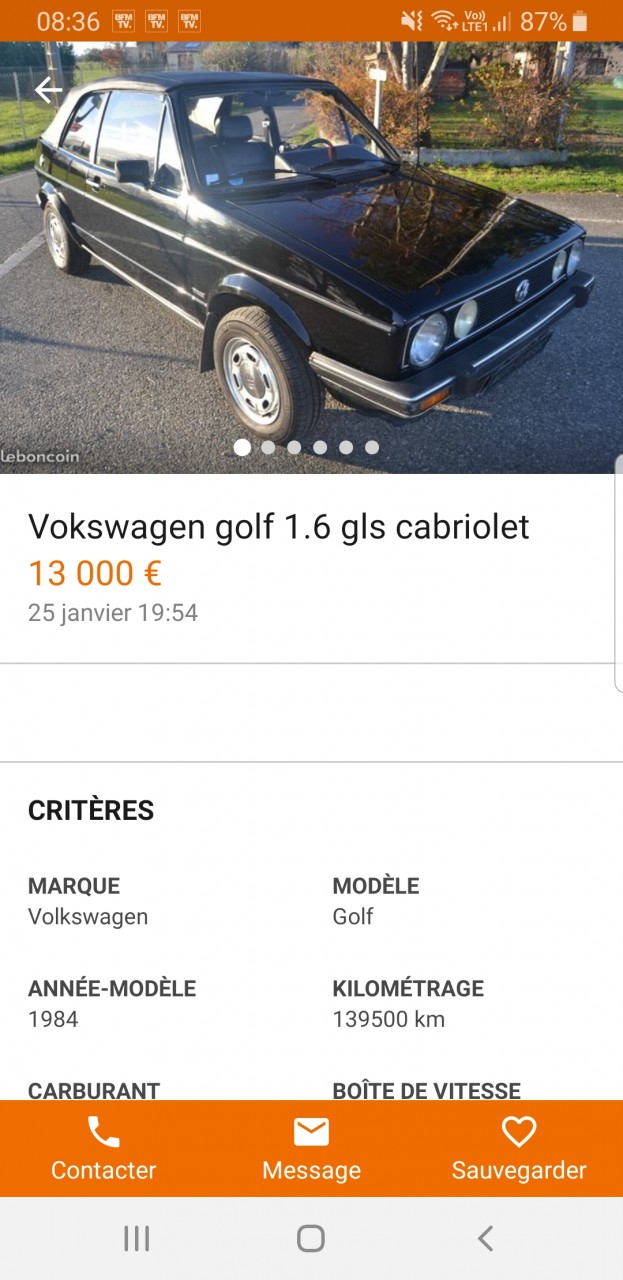
Task: Go back using the top-left arrow
Action: pos(48,91)
